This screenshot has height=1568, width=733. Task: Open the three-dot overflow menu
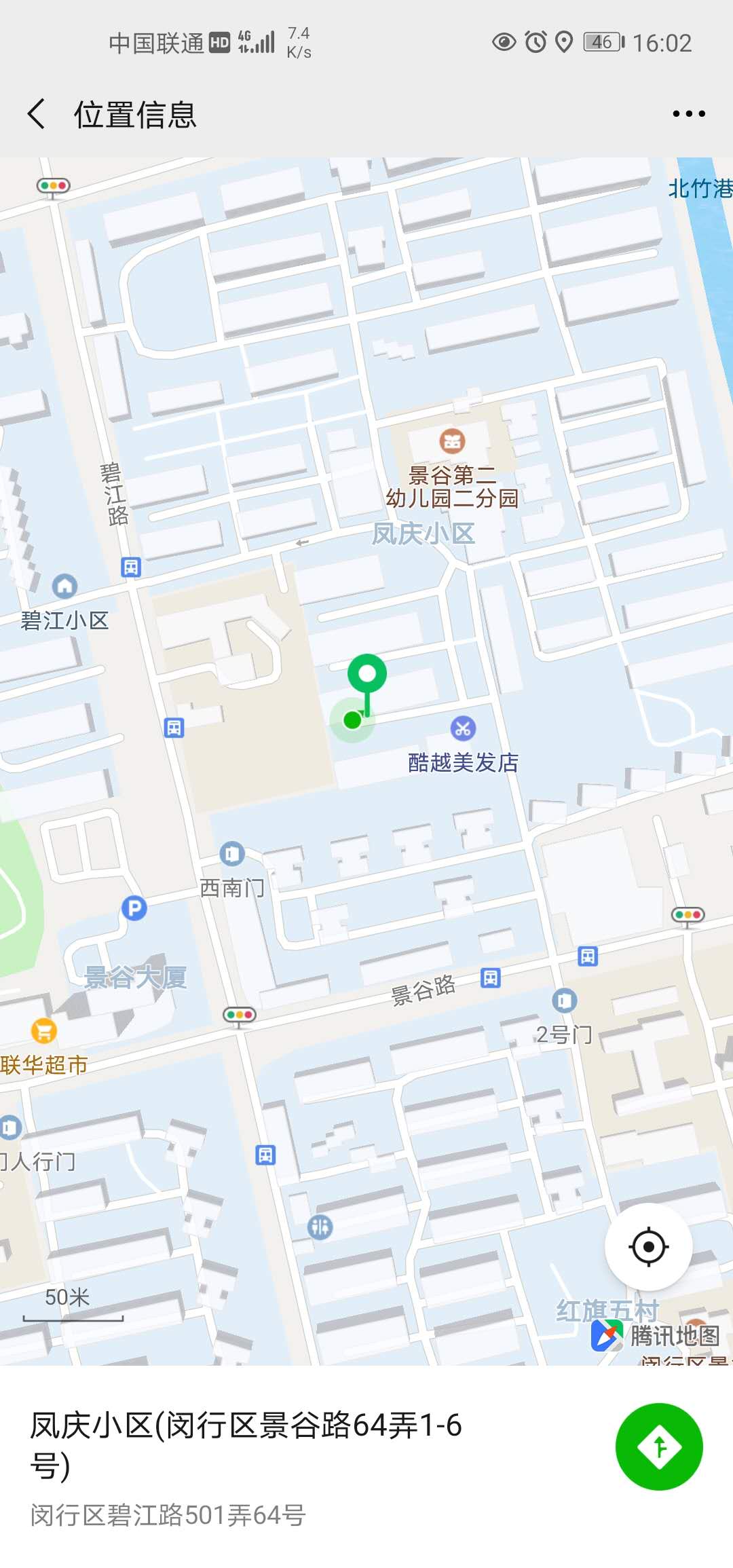point(688,113)
